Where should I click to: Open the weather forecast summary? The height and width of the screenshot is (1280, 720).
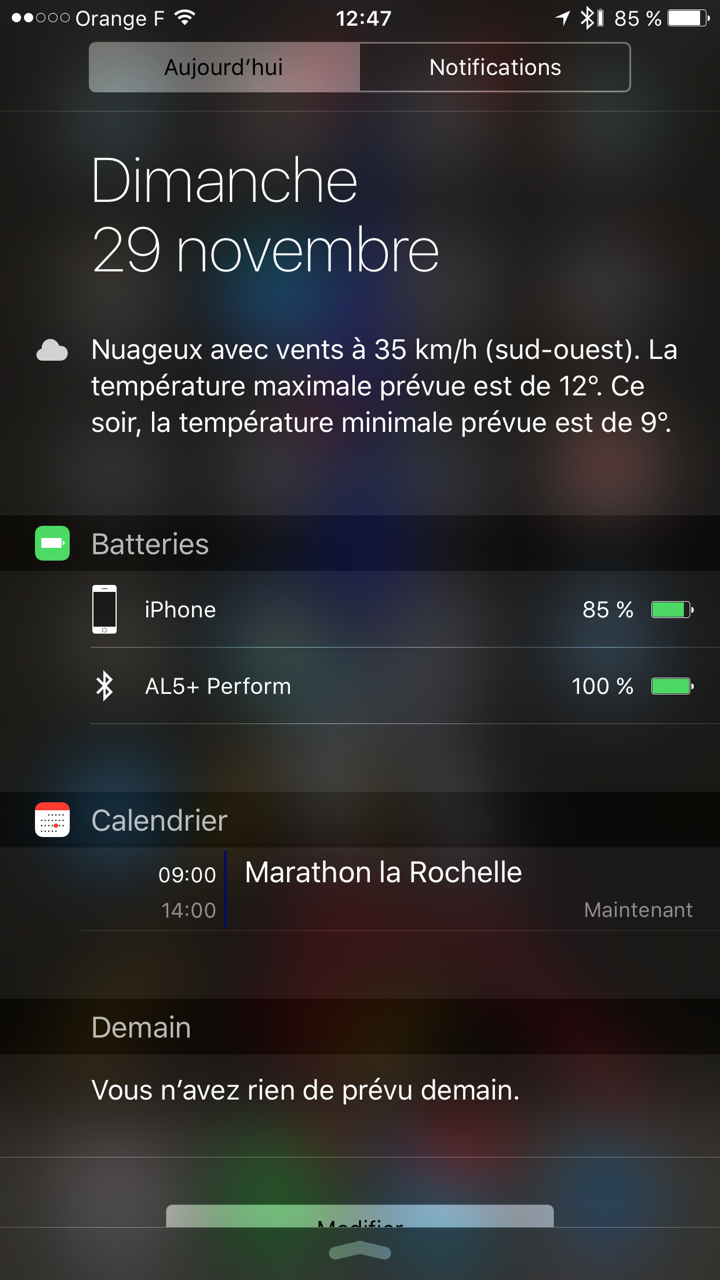point(360,387)
